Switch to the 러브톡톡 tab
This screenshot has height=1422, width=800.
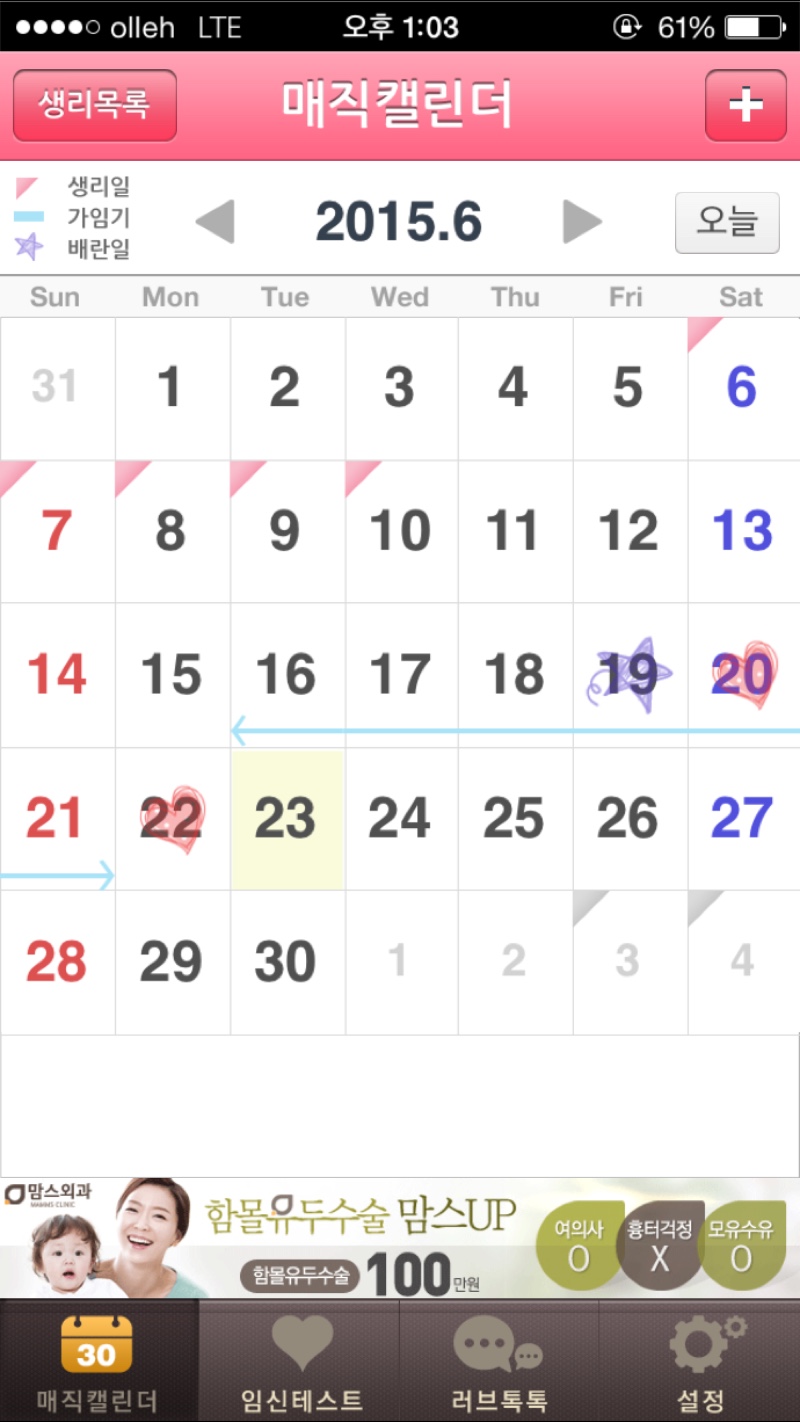pyautogui.click(x=499, y=1361)
